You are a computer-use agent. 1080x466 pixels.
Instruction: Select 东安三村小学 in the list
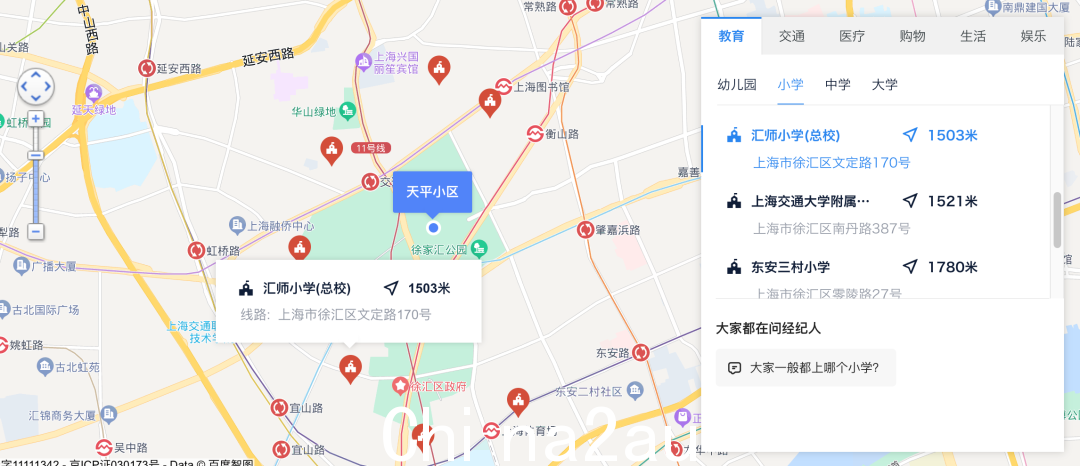point(790,267)
